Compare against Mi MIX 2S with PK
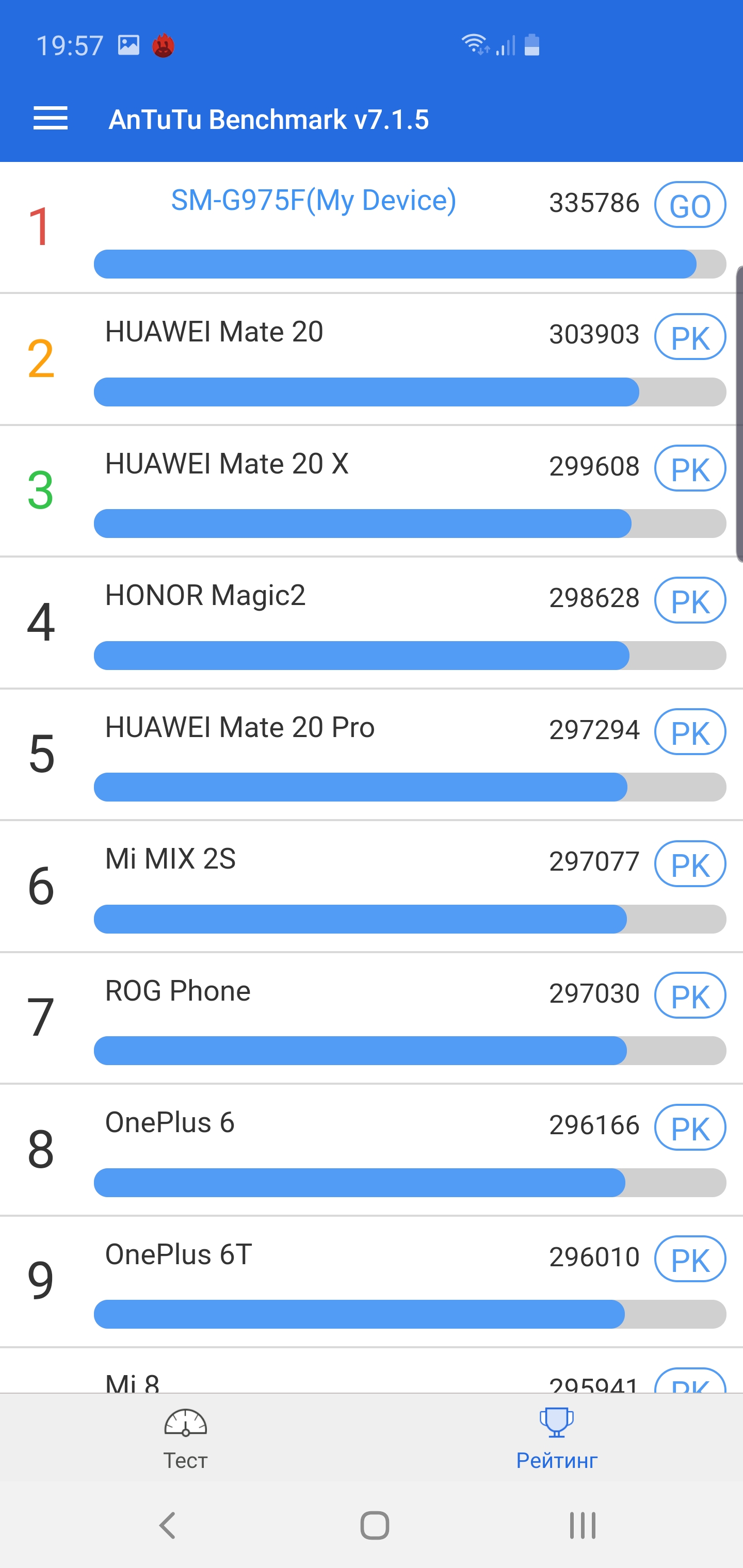Screen dimensions: 743x1568 [689, 864]
